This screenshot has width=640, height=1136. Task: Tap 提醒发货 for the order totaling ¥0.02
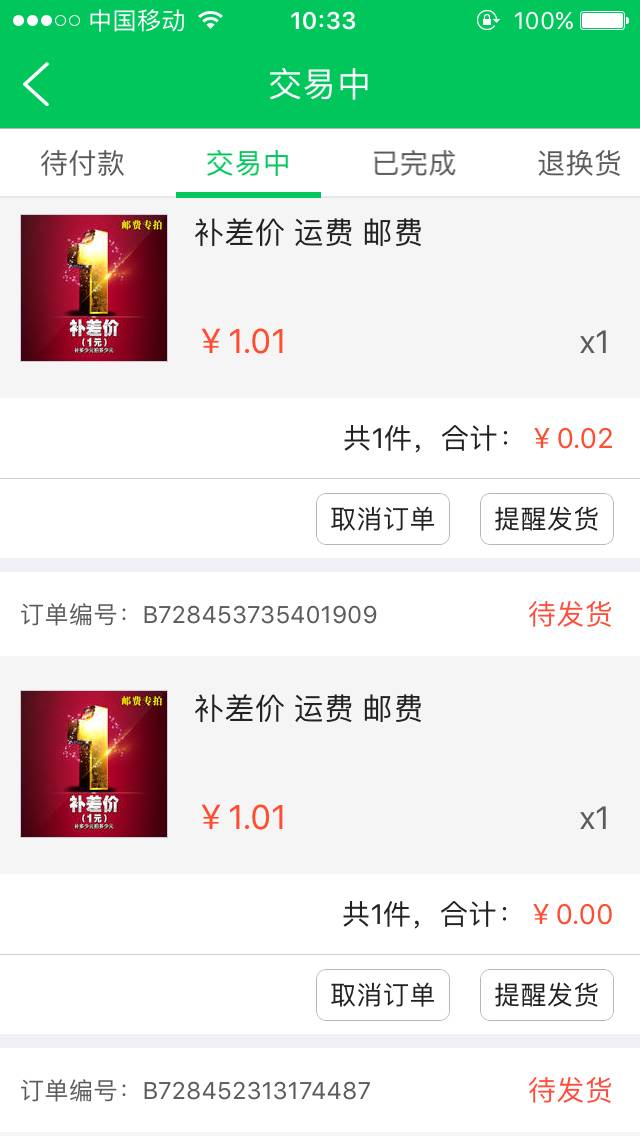[546, 519]
